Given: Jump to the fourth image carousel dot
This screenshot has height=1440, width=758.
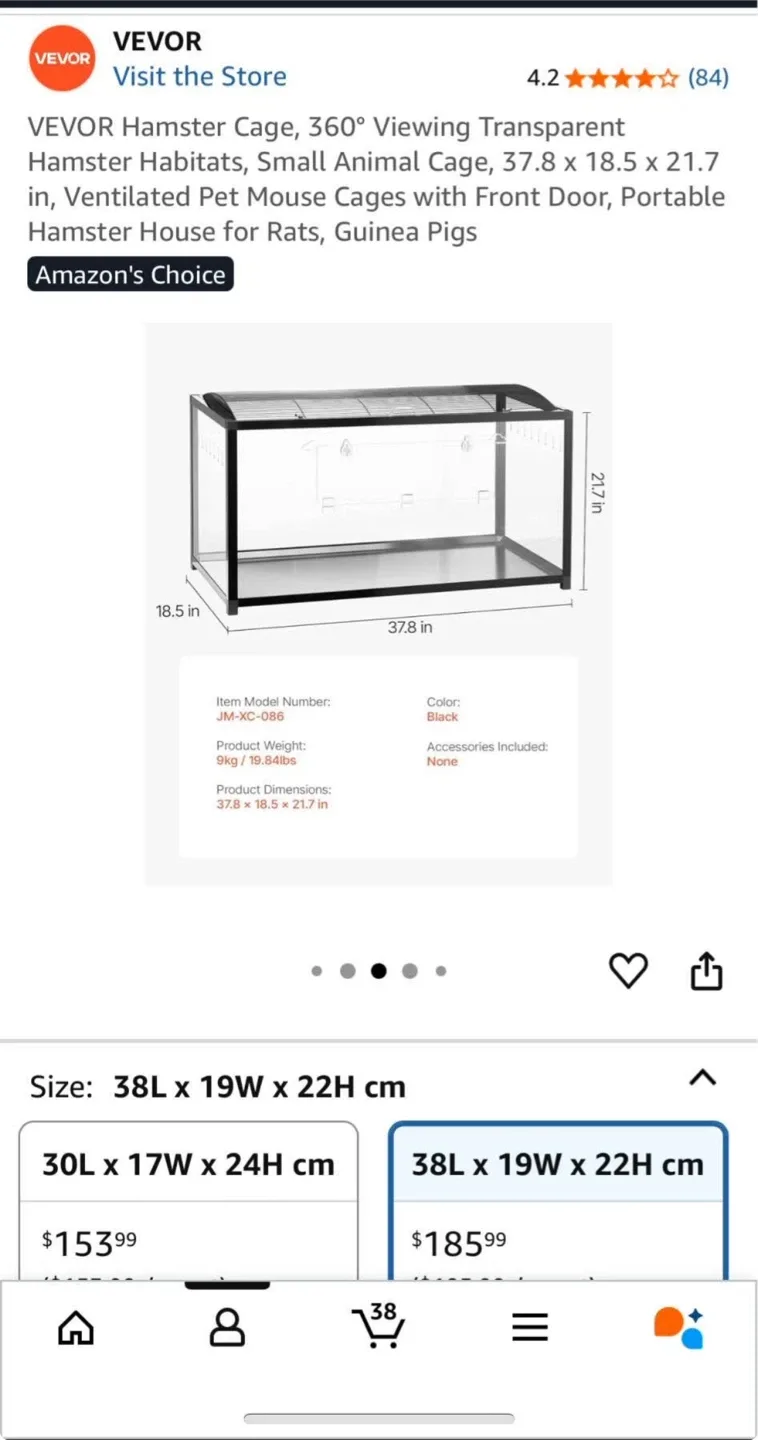Looking at the screenshot, I should pyautogui.click(x=410, y=970).
